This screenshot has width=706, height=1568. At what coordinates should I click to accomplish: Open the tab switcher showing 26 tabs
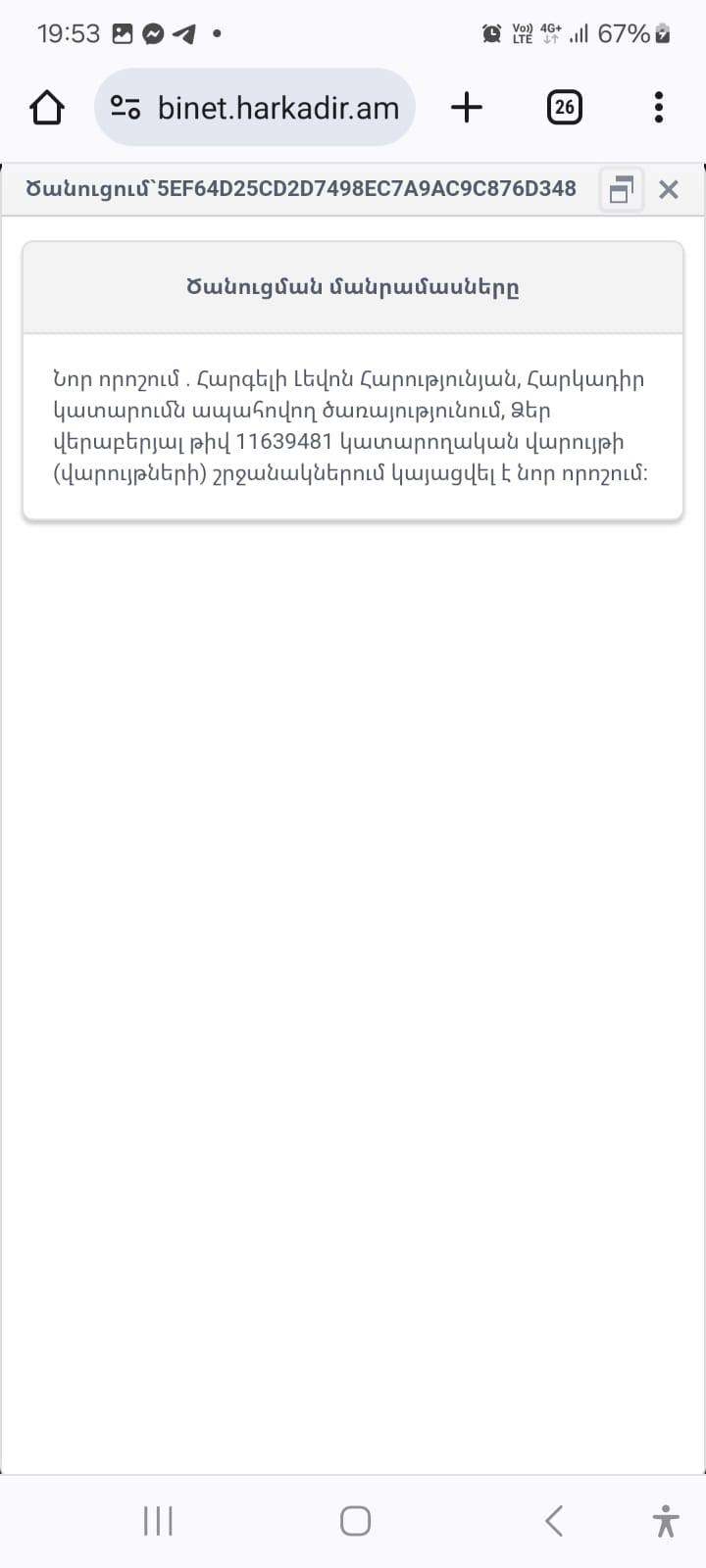(x=564, y=107)
